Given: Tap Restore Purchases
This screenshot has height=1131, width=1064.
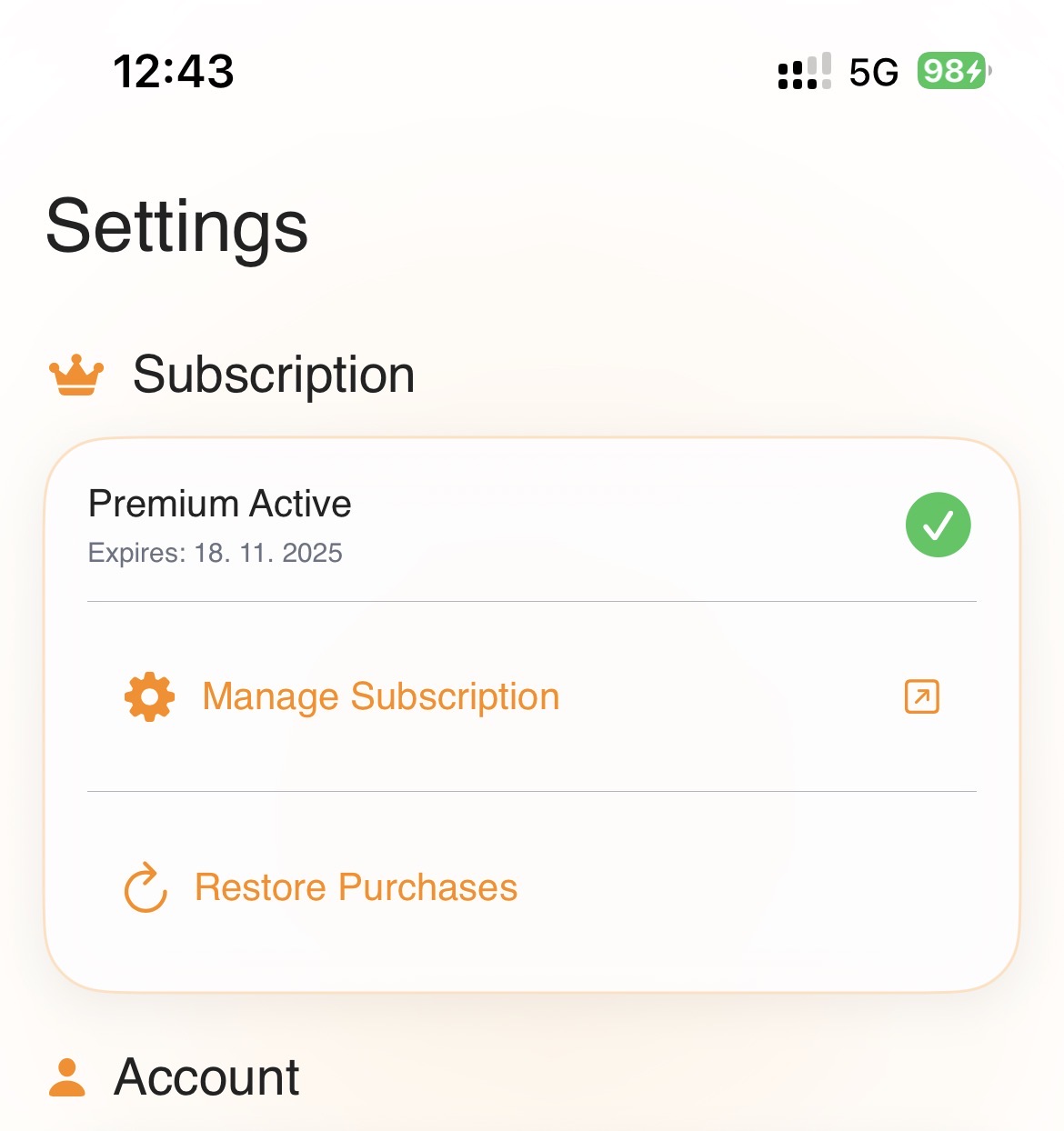Looking at the screenshot, I should [x=355, y=887].
